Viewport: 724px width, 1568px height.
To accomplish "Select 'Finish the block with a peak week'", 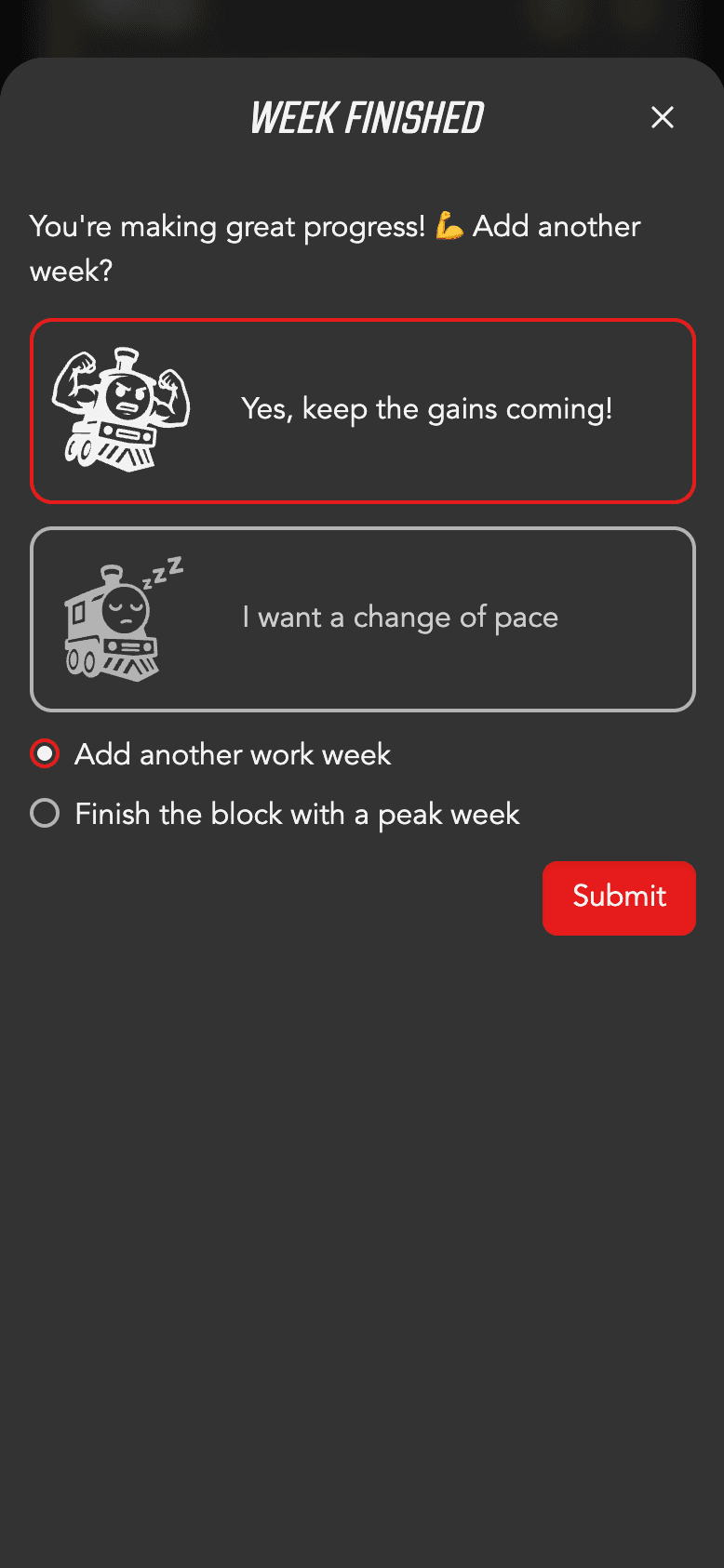I will 45,814.
